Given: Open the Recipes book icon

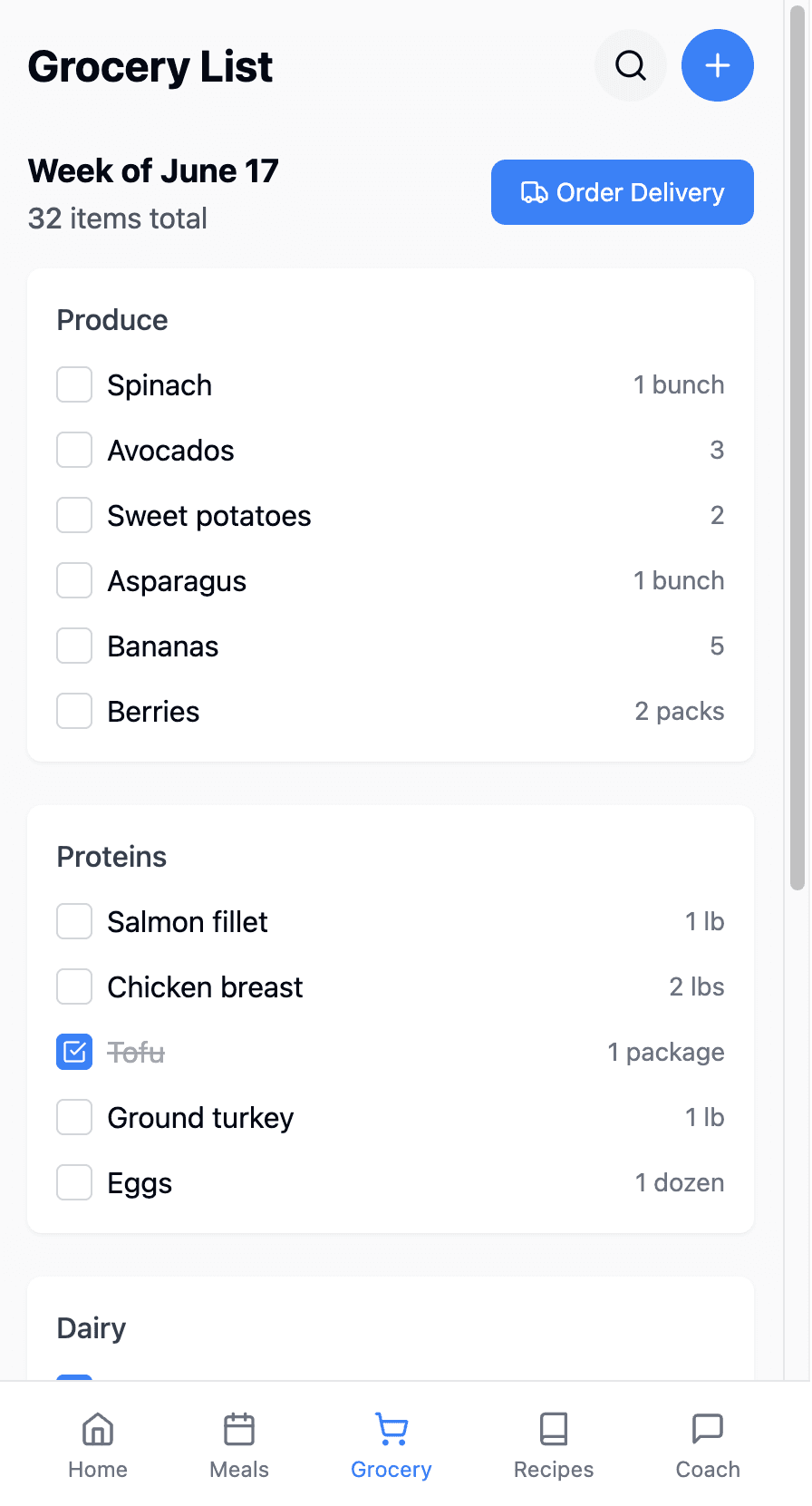Looking at the screenshot, I should pyautogui.click(x=553, y=1431).
